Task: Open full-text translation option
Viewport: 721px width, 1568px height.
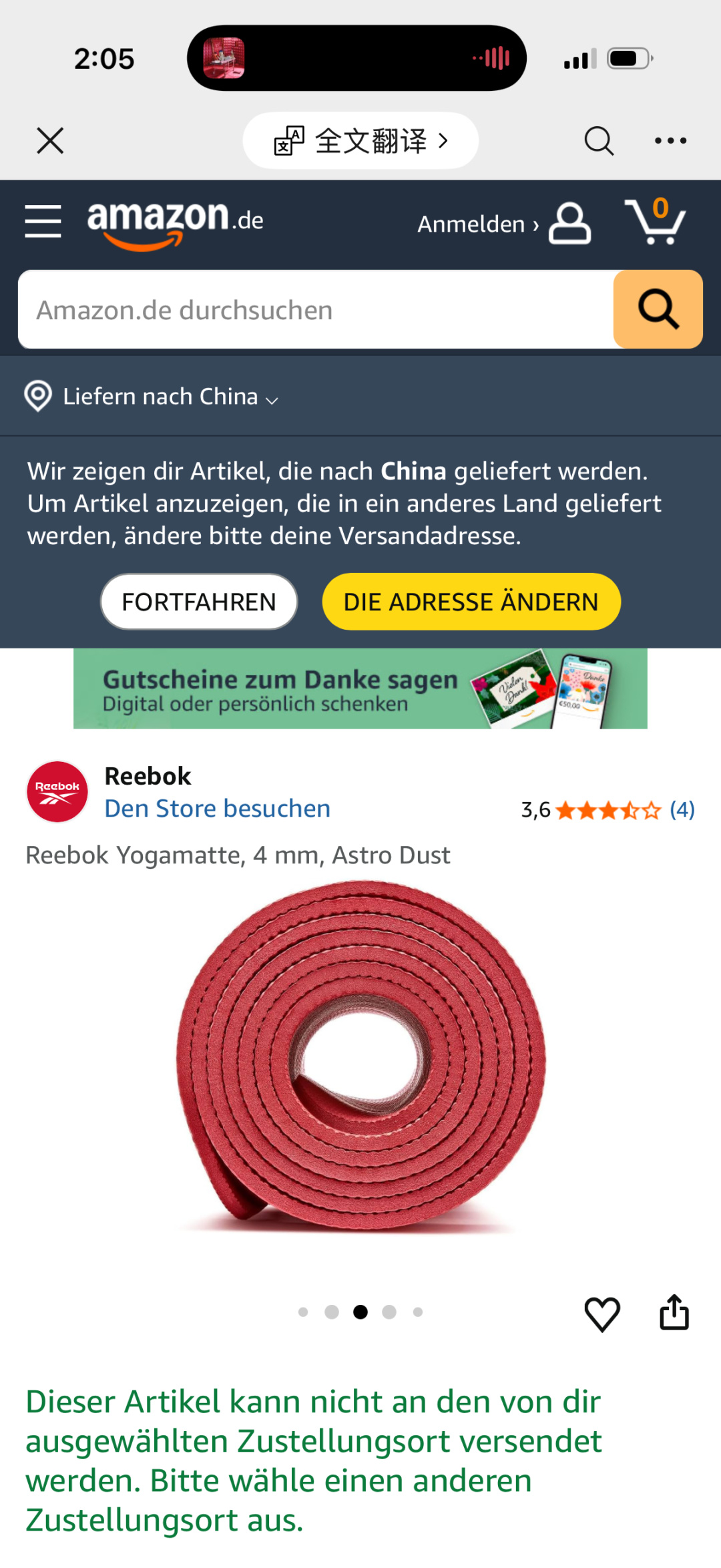Action: pos(360,141)
